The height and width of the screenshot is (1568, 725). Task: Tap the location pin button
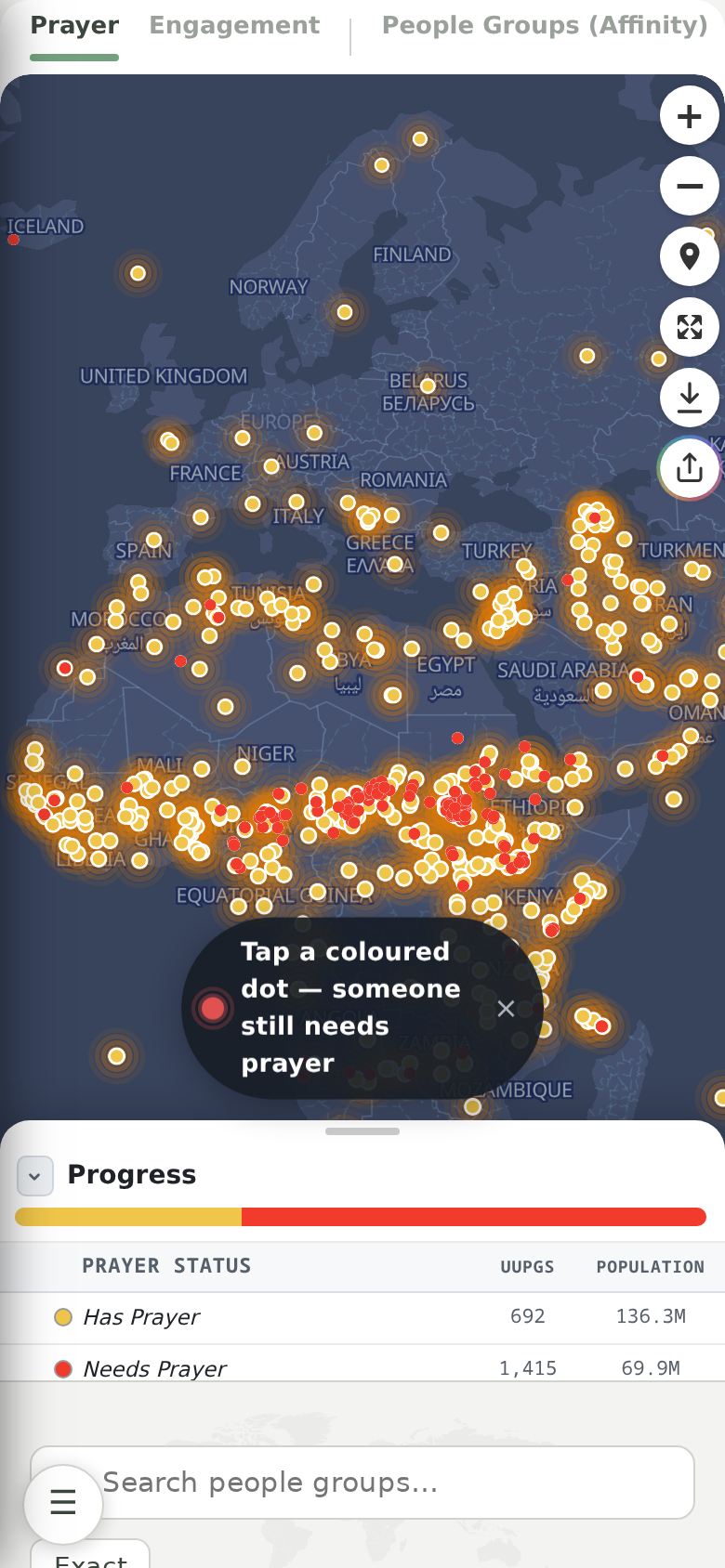[x=690, y=256]
